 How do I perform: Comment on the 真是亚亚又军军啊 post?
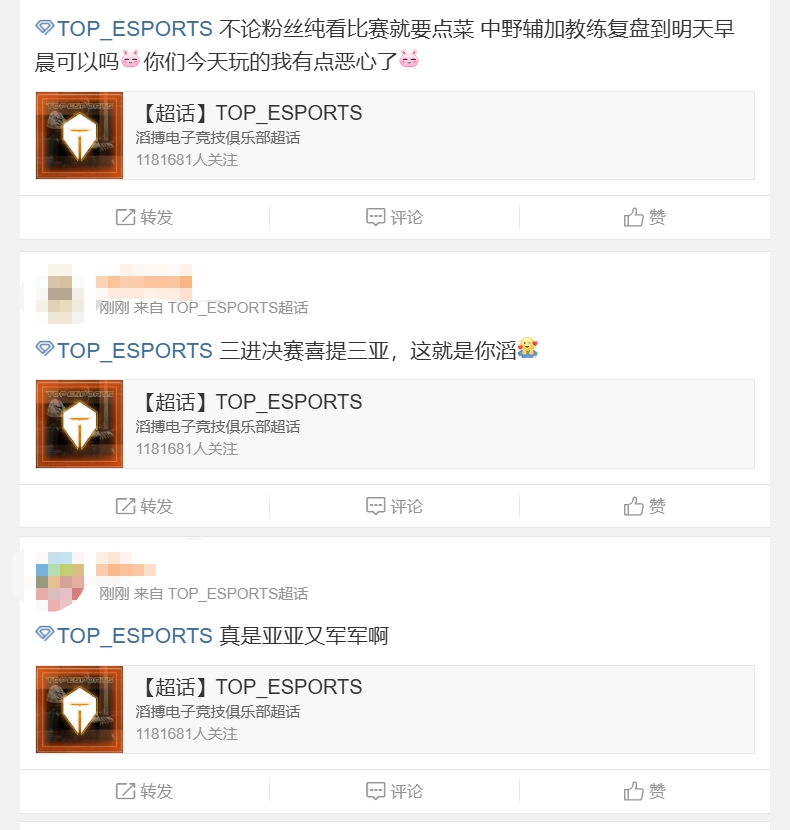pyautogui.click(x=394, y=791)
